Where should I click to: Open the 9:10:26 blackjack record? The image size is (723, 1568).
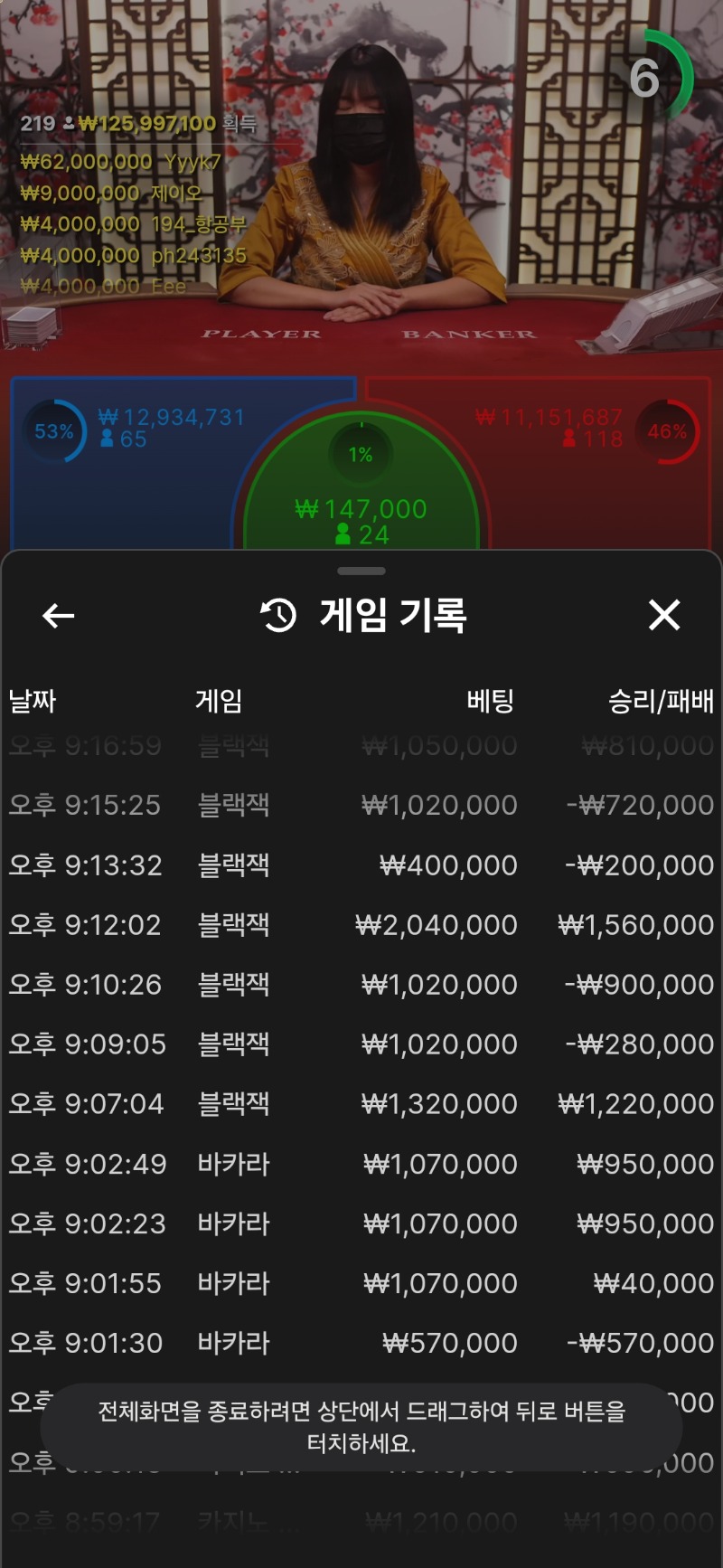click(361, 985)
